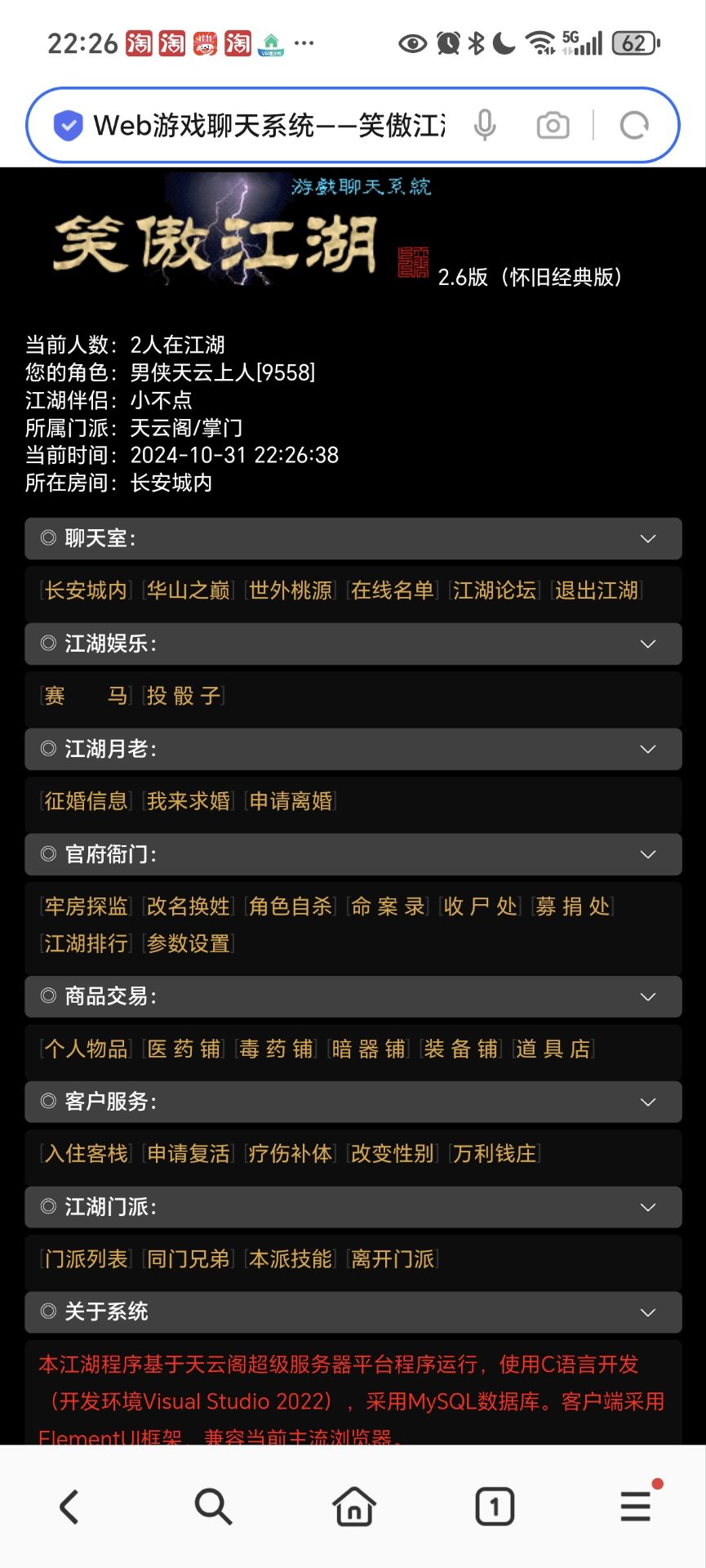The height and width of the screenshot is (1568, 706).
Task: Collapse the 聊天室 section
Action: (x=648, y=538)
